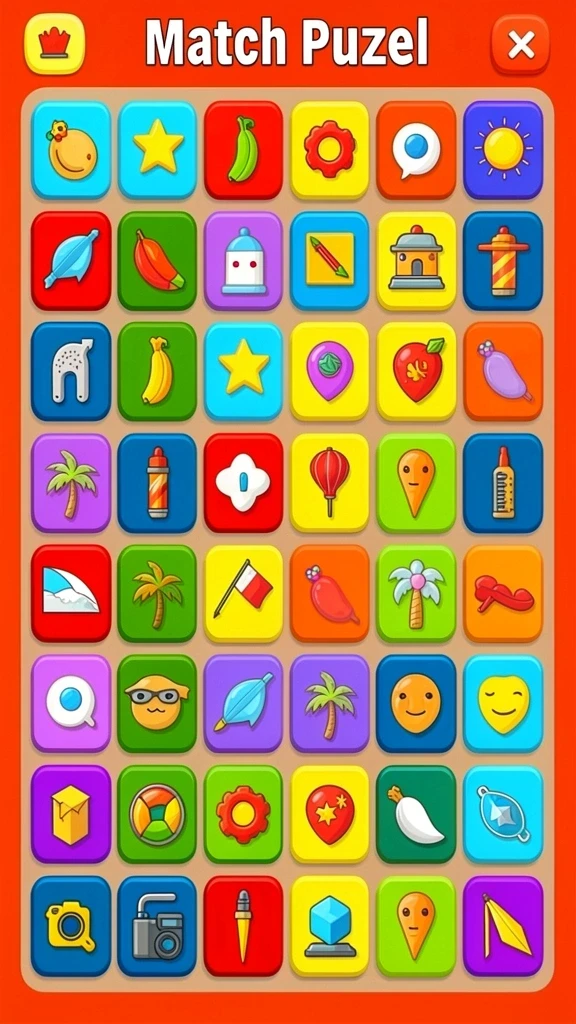Pick the blue cube tile
The height and width of the screenshot is (1024, 576).
(x=330, y=925)
